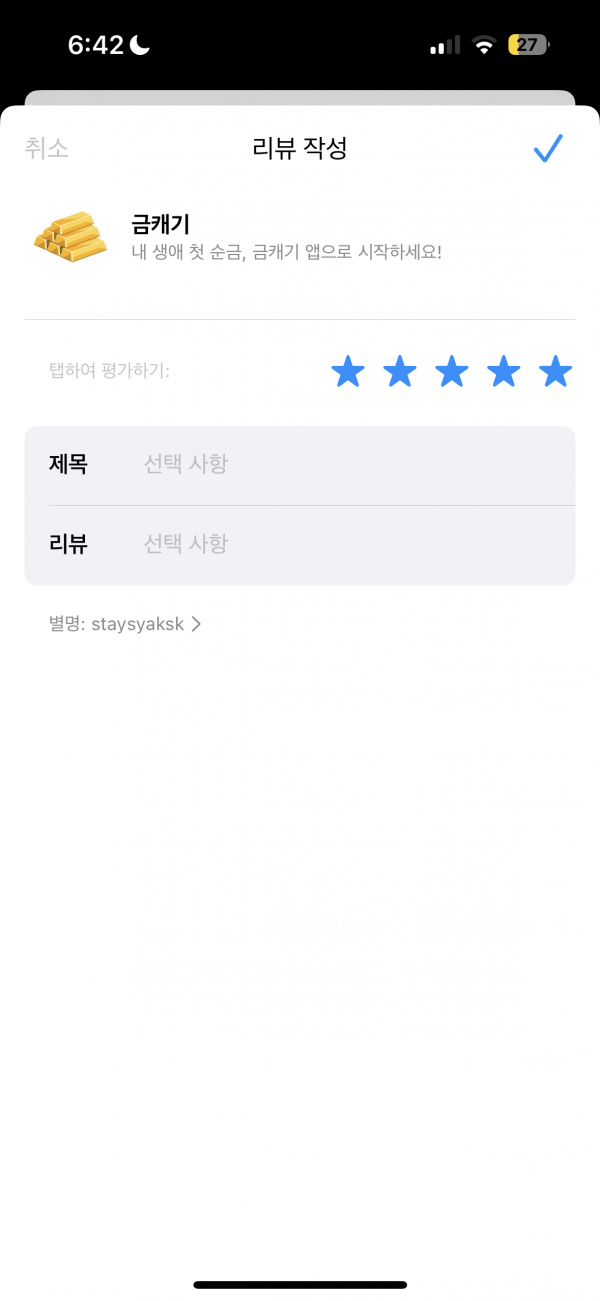Image resolution: width=600 pixels, height=1301 pixels.
Task: Open the nickname staysyaksk settings
Action: (125, 624)
